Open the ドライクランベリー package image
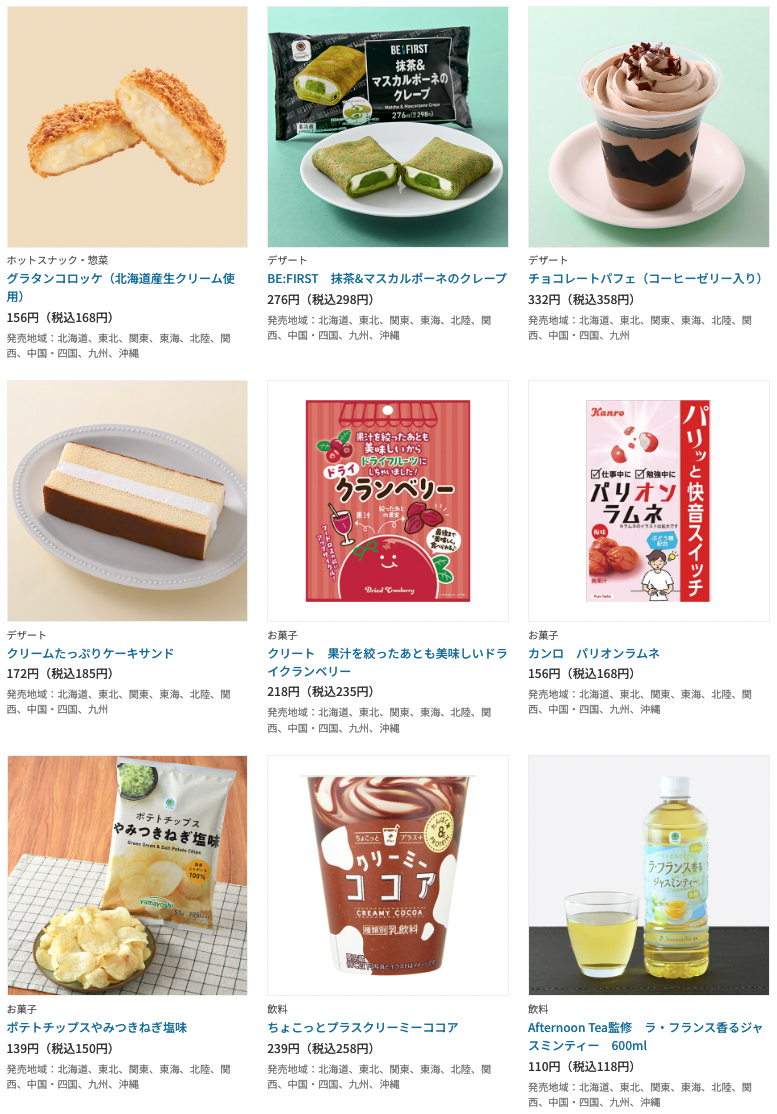 point(387,500)
